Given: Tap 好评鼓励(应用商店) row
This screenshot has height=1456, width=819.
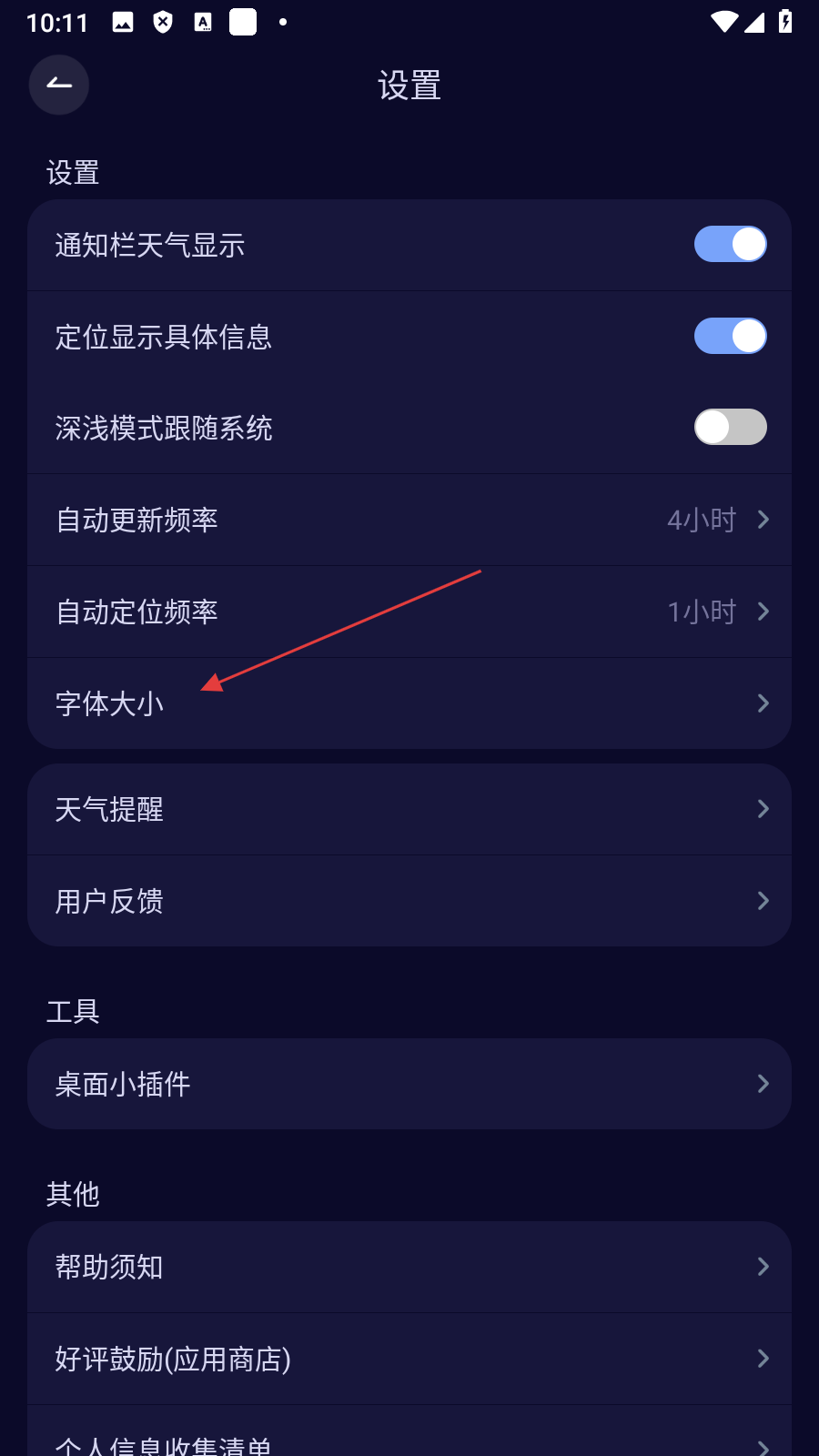Looking at the screenshot, I should coord(409,1359).
